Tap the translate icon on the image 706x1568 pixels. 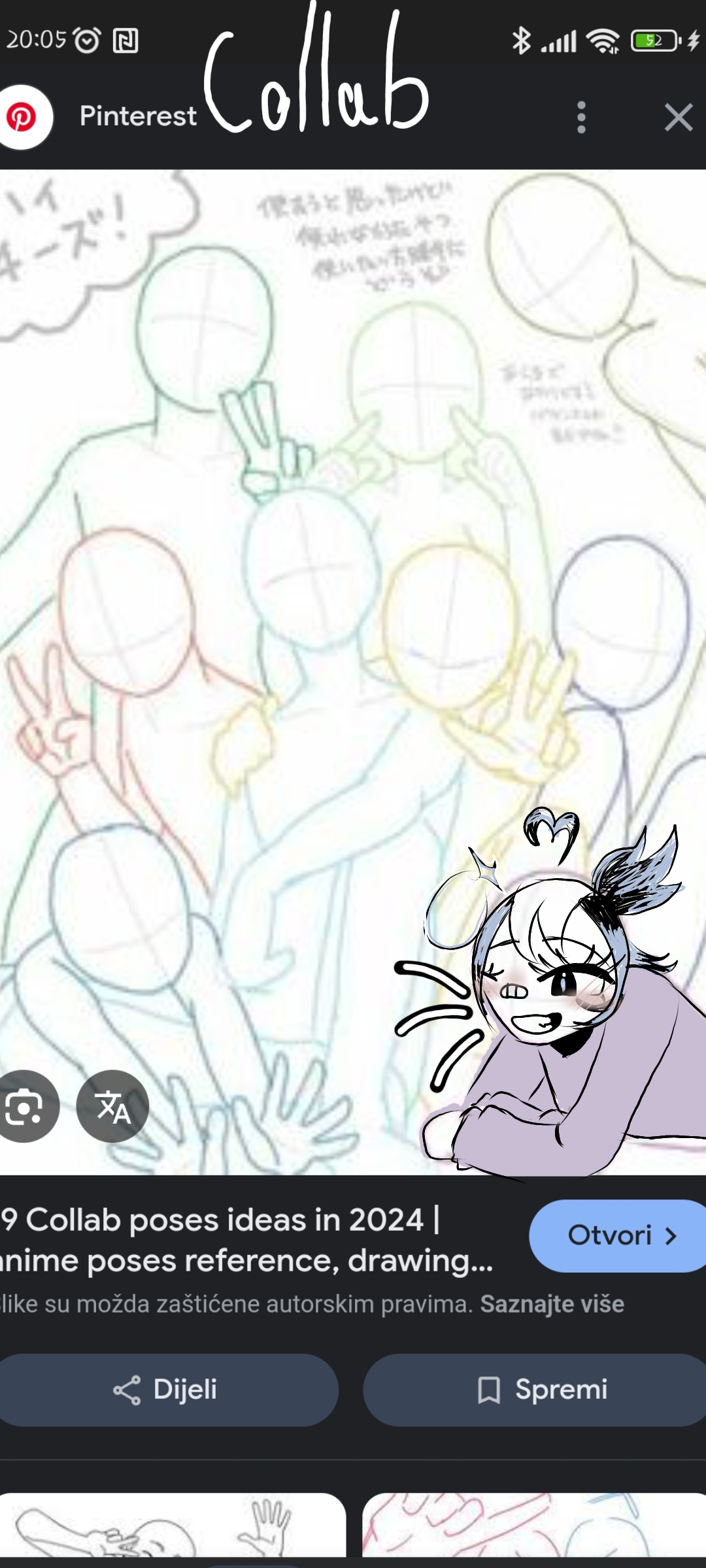coord(112,1106)
